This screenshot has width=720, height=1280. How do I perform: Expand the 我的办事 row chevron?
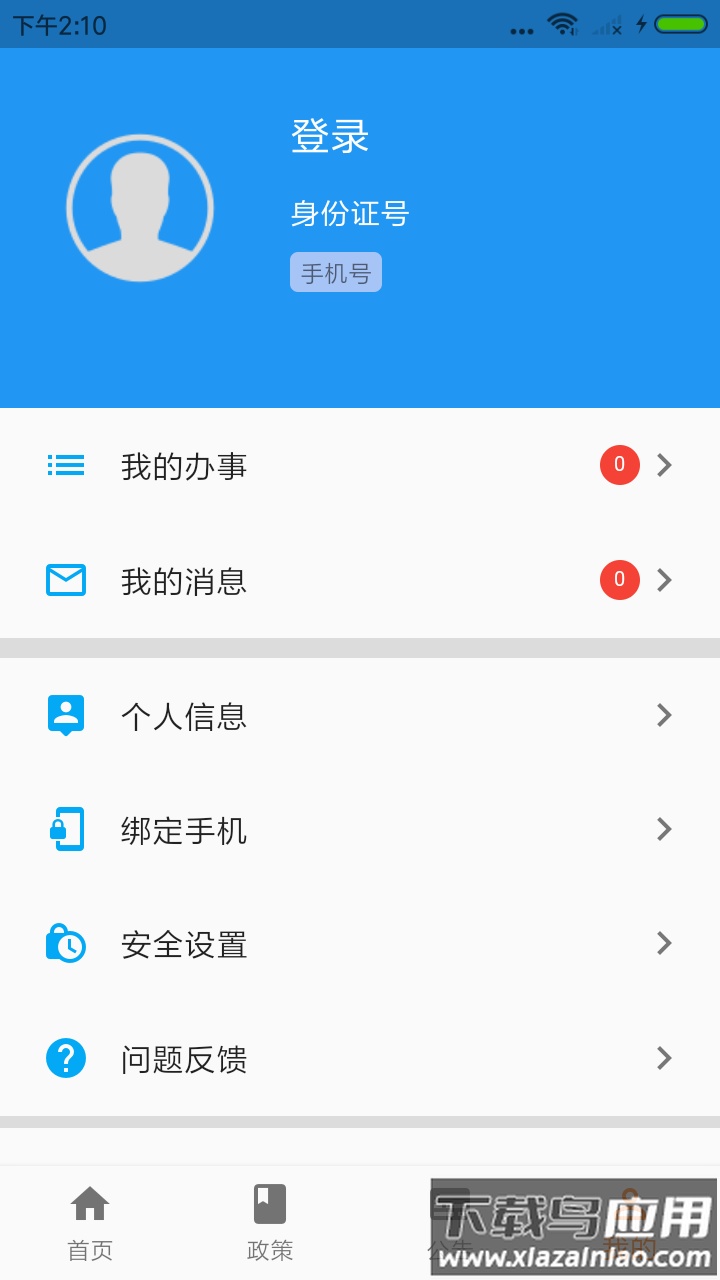pos(663,465)
